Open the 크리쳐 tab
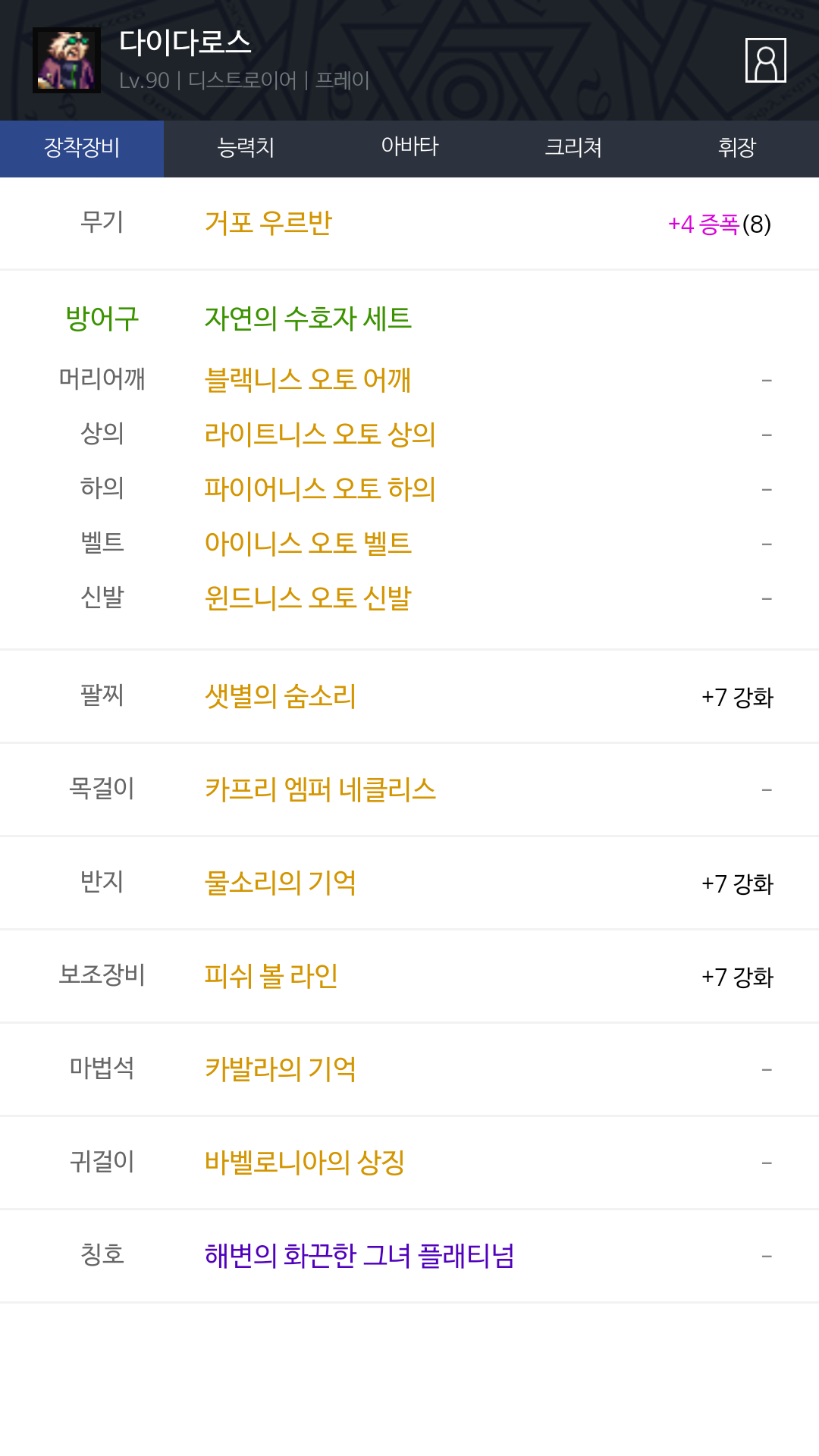The height and width of the screenshot is (1456, 819). coord(573,147)
